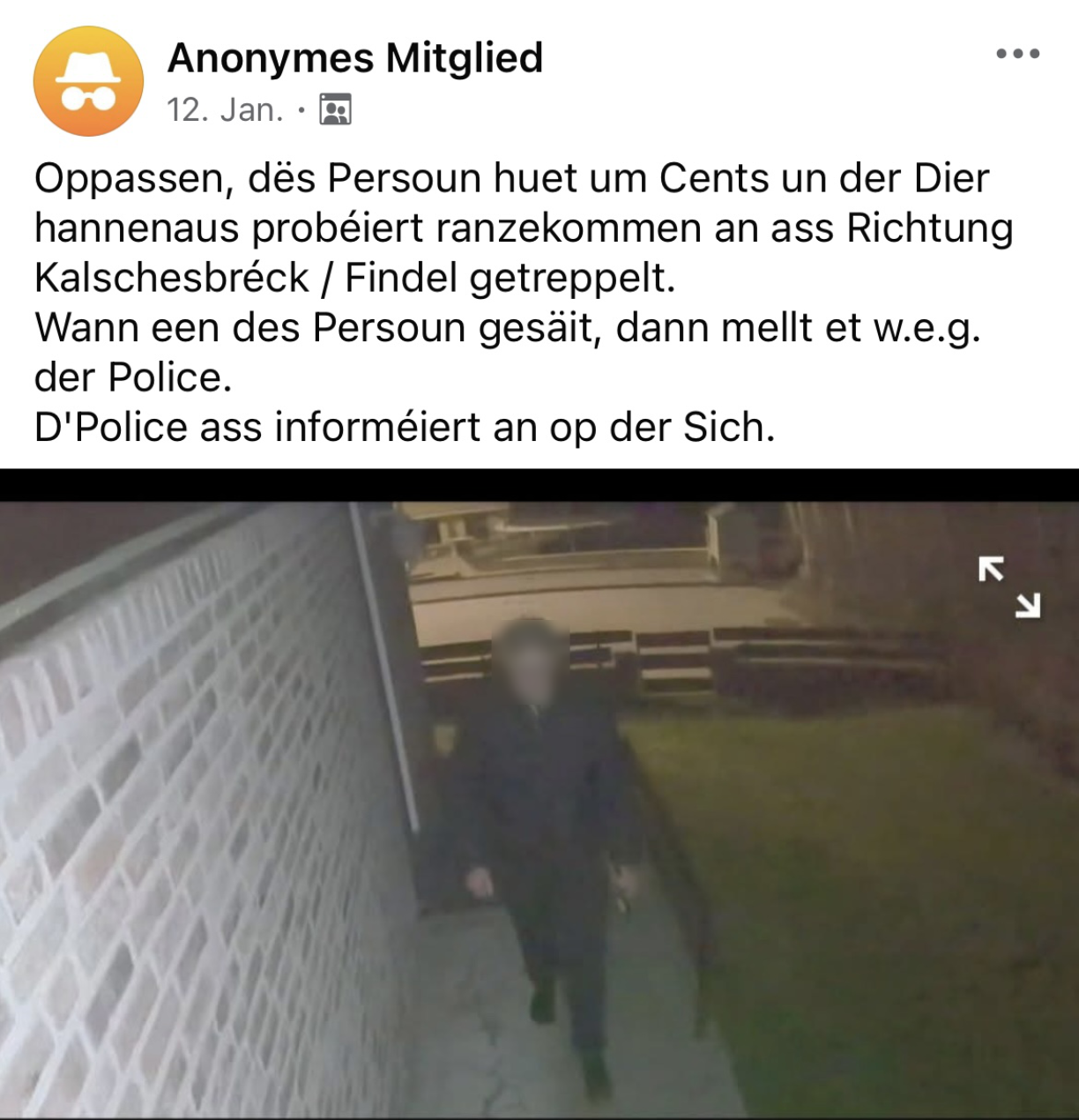This screenshot has height=1120, width=1079.
Task: Tap the Anonymes Mitglied profile avatar
Action: [x=88, y=81]
